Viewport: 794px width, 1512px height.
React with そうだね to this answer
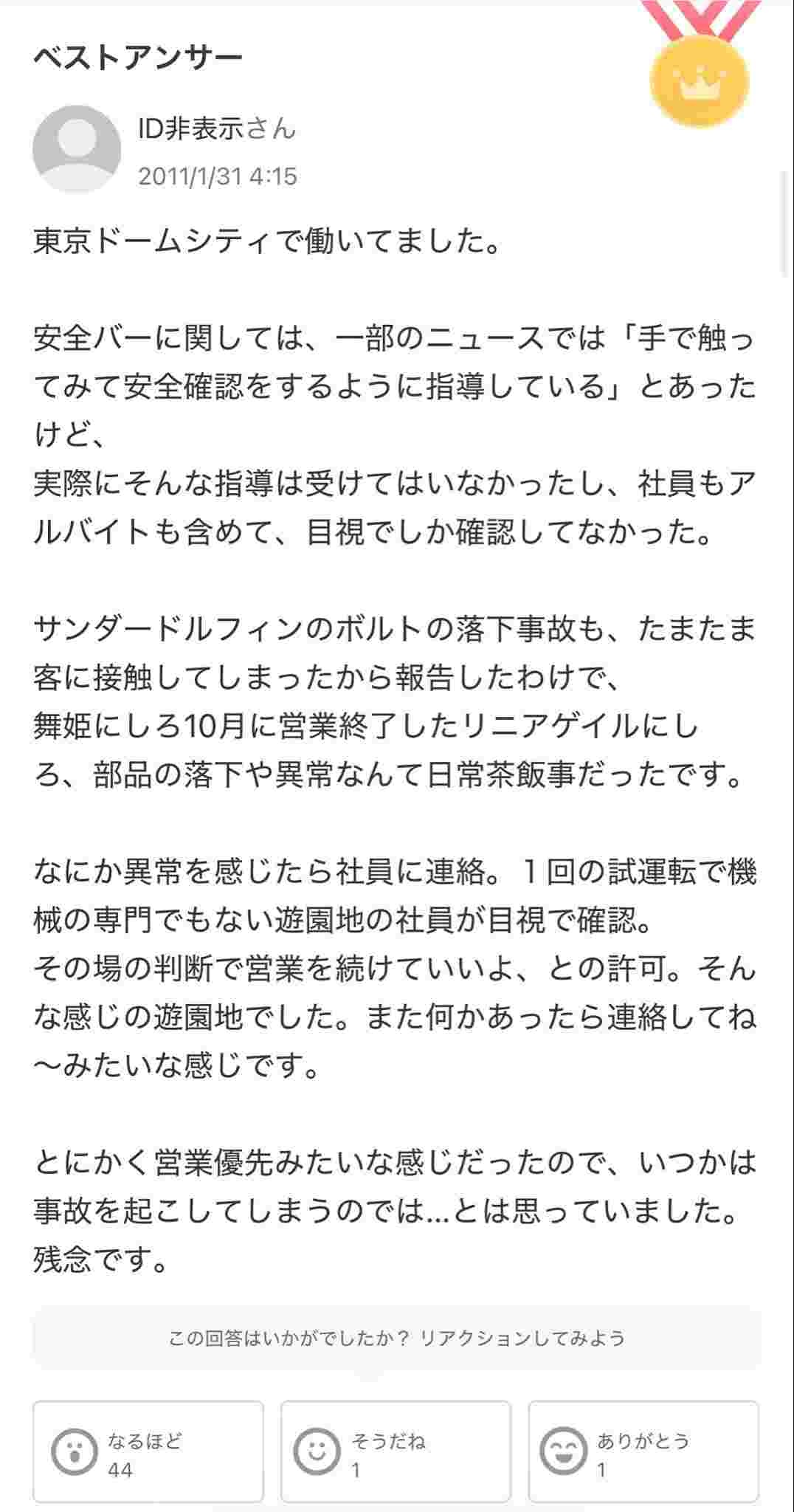tap(396, 1451)
